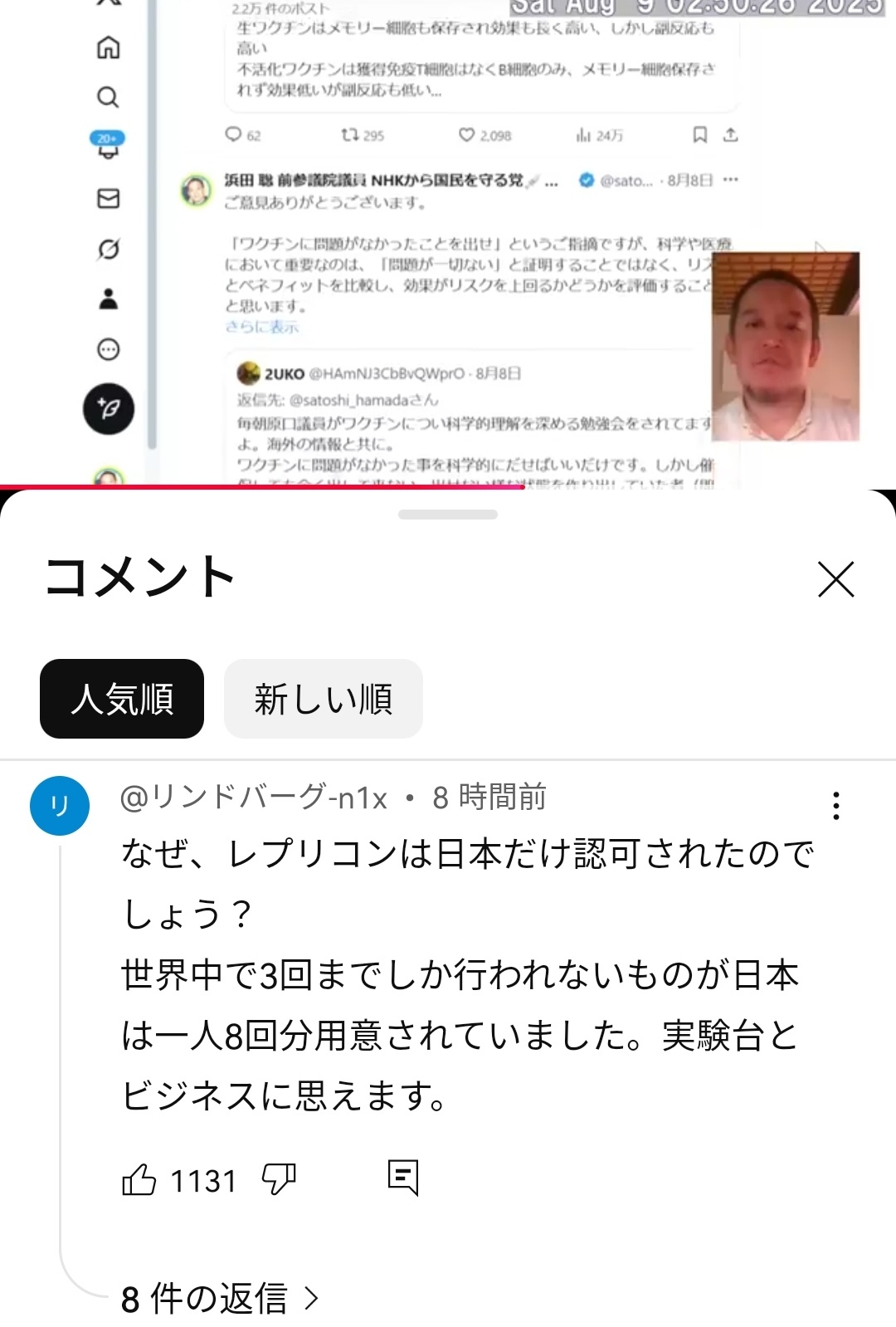Switch to 新しい順 sorting
The height and width of the screenshot is (1327, 896).
[323, 699]
